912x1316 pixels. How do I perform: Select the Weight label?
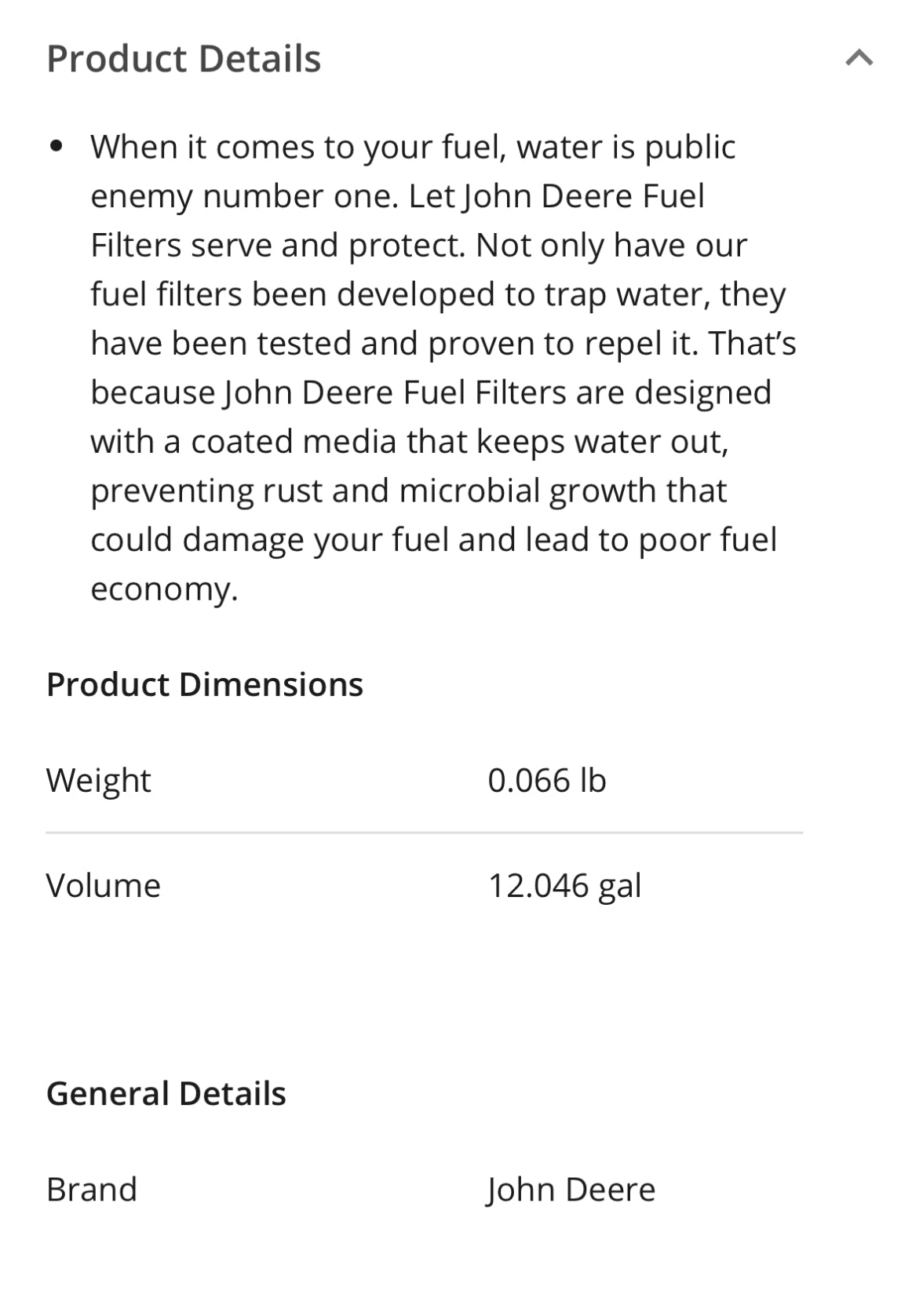[x=99, y=779]
